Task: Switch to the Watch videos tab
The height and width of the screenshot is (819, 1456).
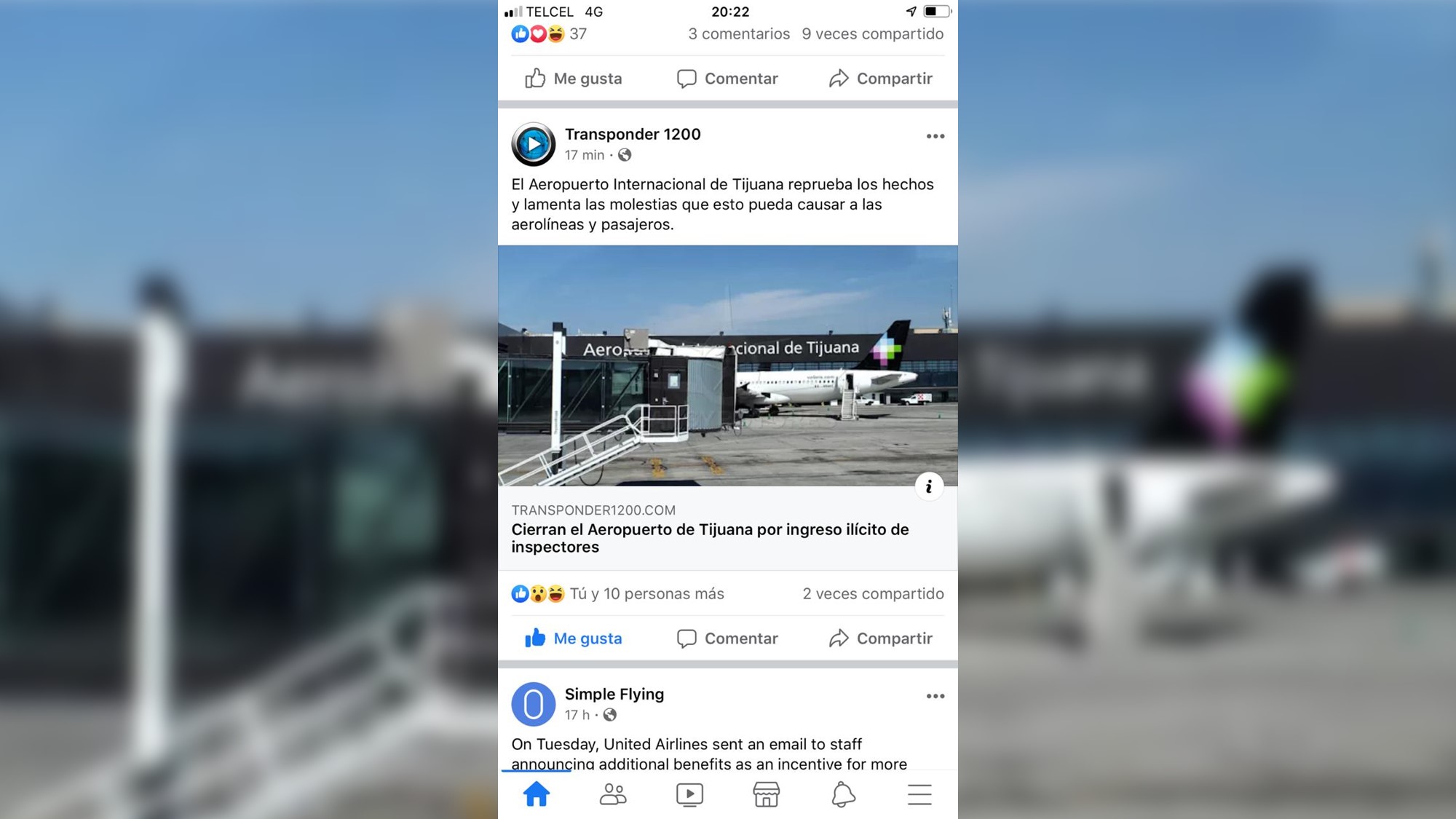Action: click(x=689, y=794)
